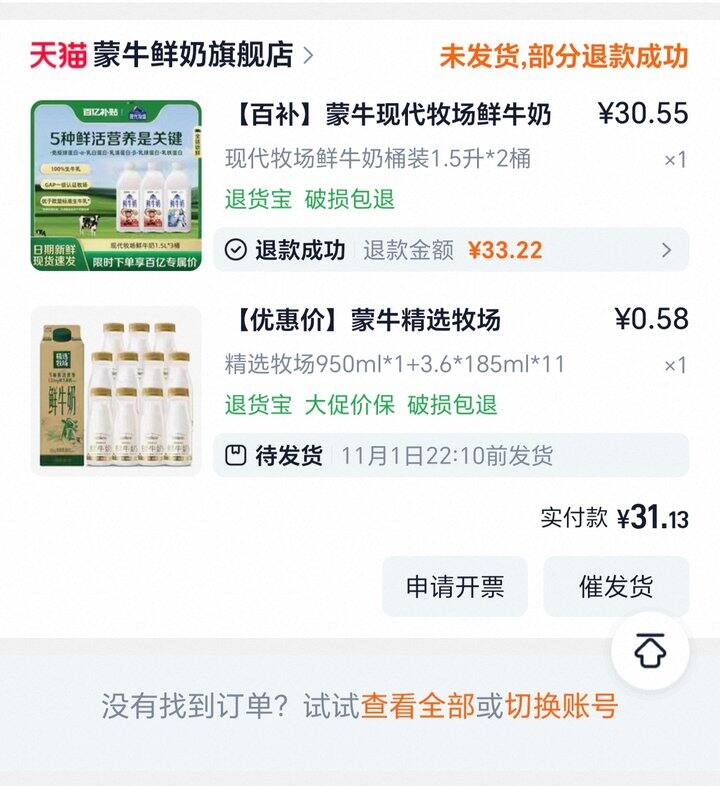
Task: Tap the 申请开票 invoice button
Action: pos(455,587)
